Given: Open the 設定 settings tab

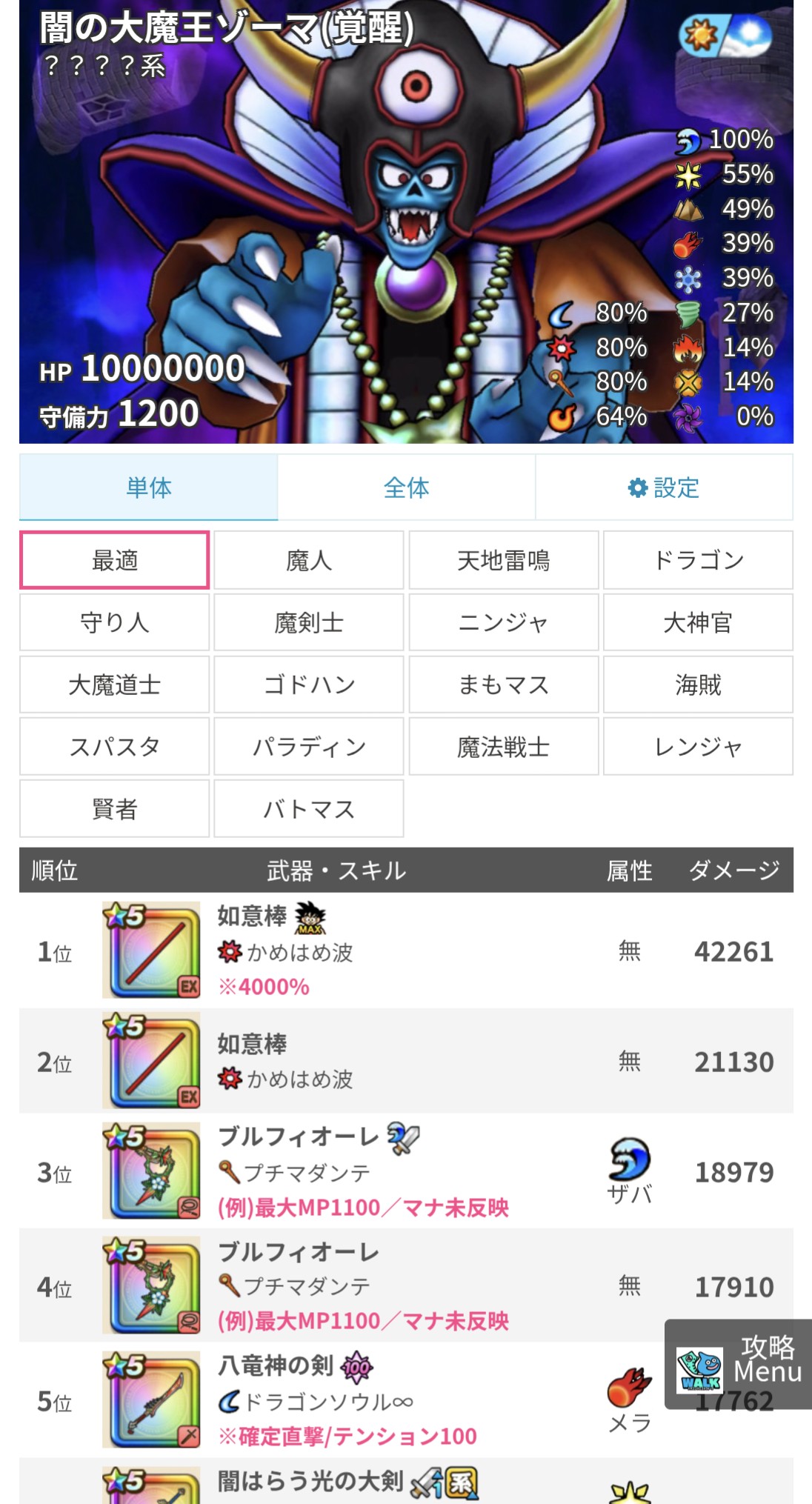Looking at the screenshot, I should pyautogui.click(x=664, y=488).
